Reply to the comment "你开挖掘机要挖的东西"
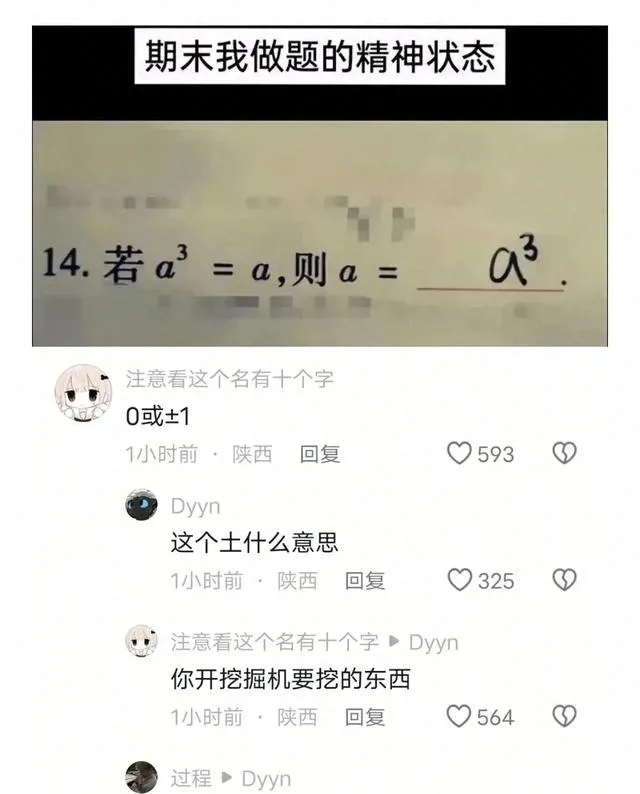This screenshot has height=794, width=640. 365,717
